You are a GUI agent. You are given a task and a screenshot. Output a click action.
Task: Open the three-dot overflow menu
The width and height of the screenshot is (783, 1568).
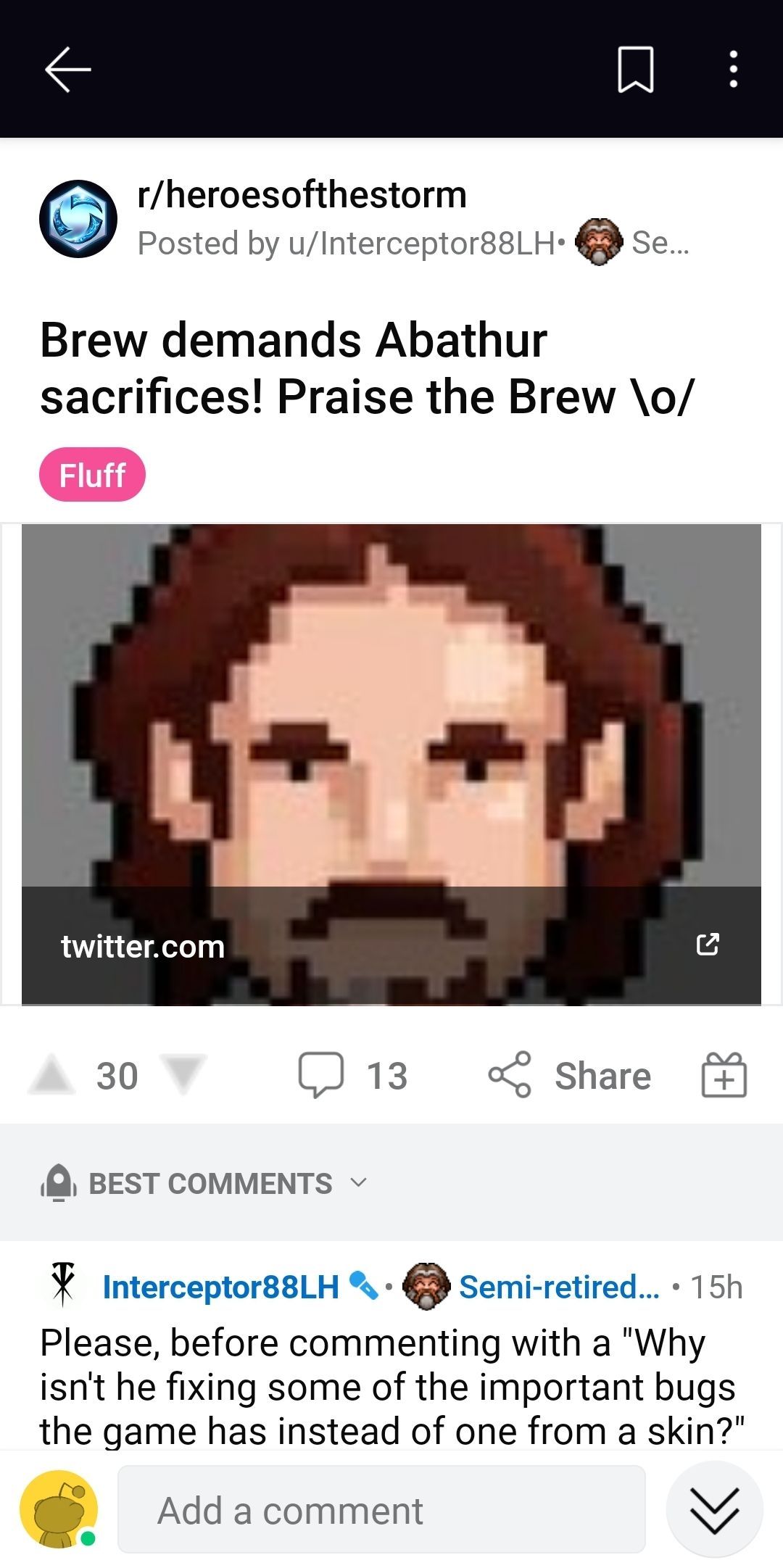tap(733, 70)
